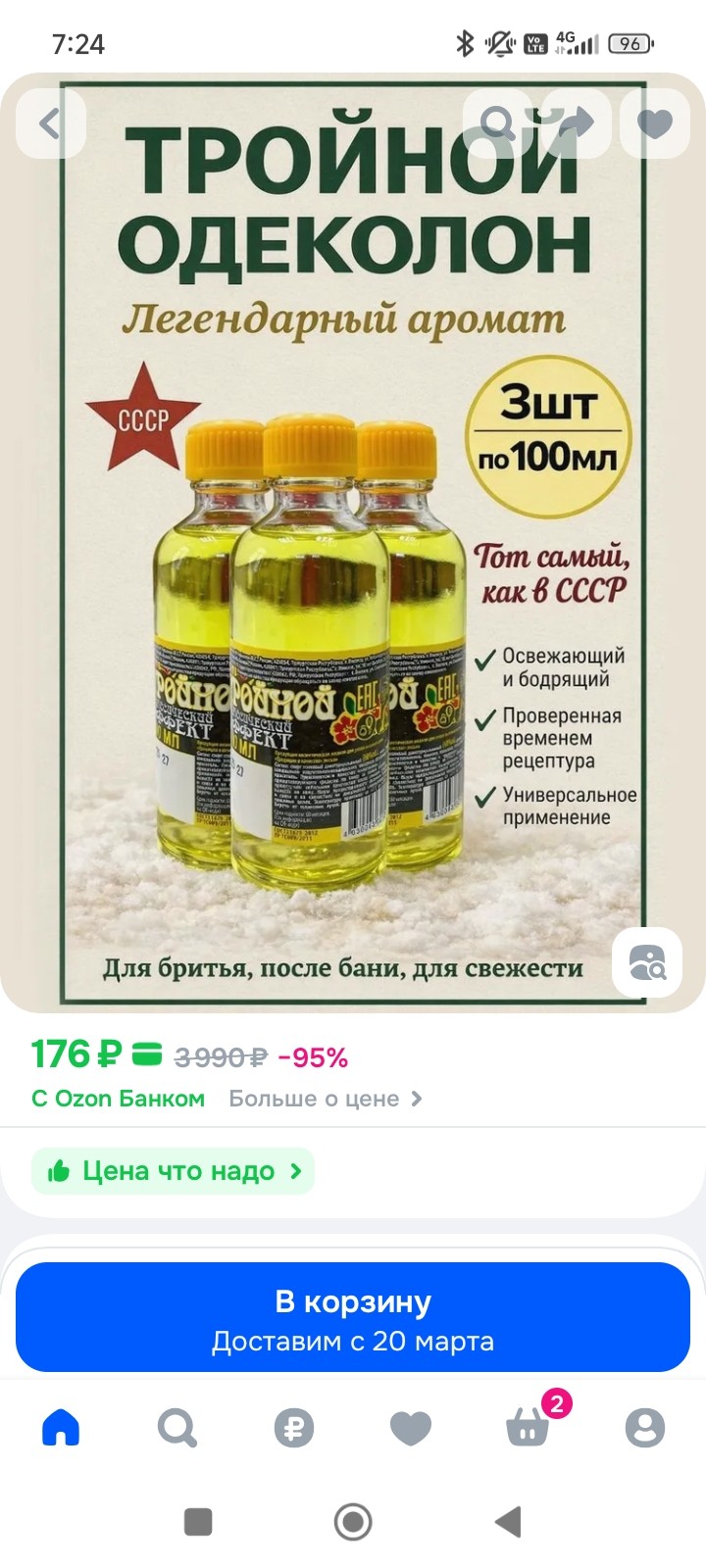Image resolution: width=706 pixels, height=1568 pixels.
Task: Open the cart tab with 2 items
Action: [x=529, y=1428]
